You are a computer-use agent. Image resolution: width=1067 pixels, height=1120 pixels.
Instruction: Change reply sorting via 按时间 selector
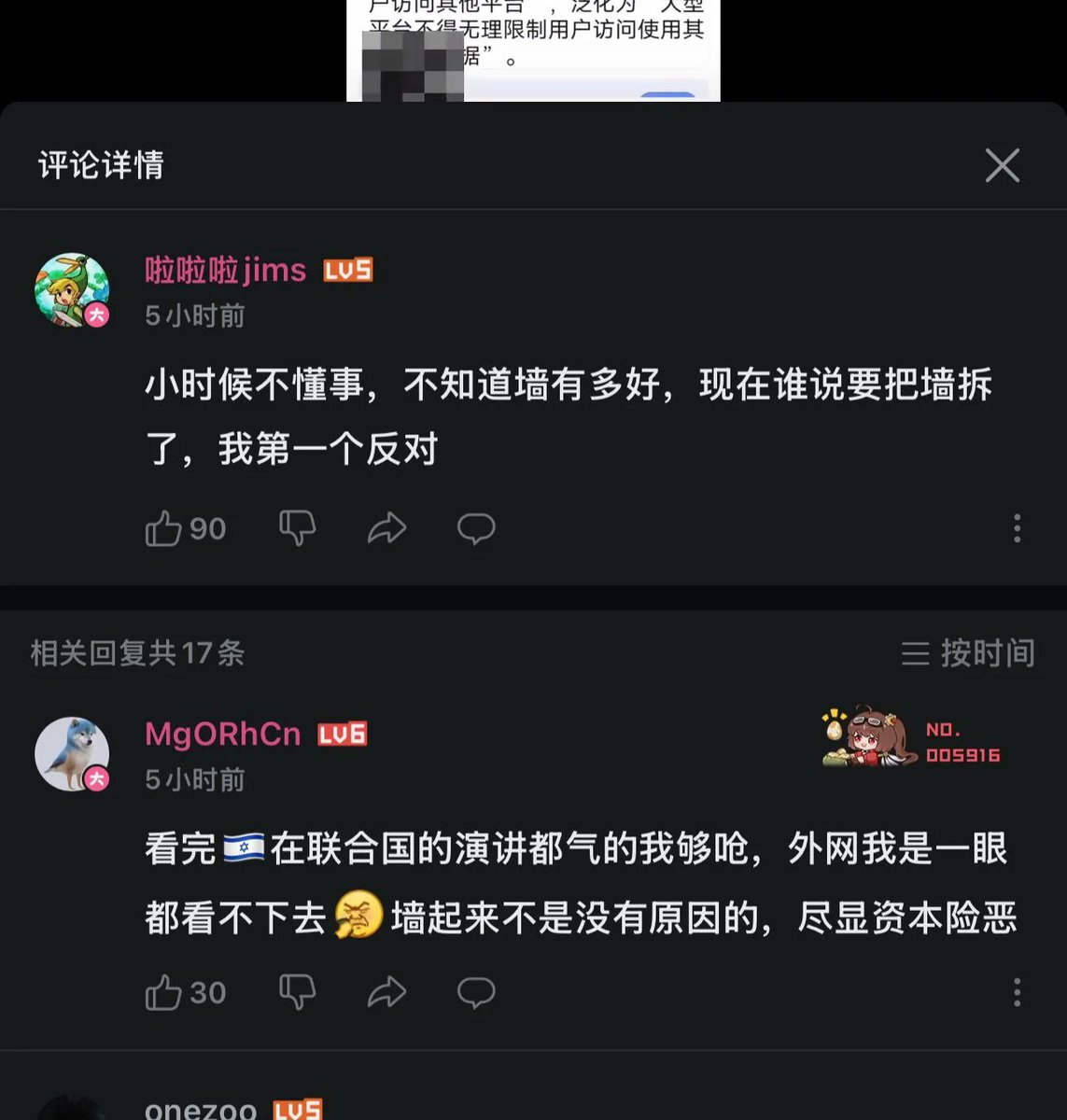tap(982, 654)
